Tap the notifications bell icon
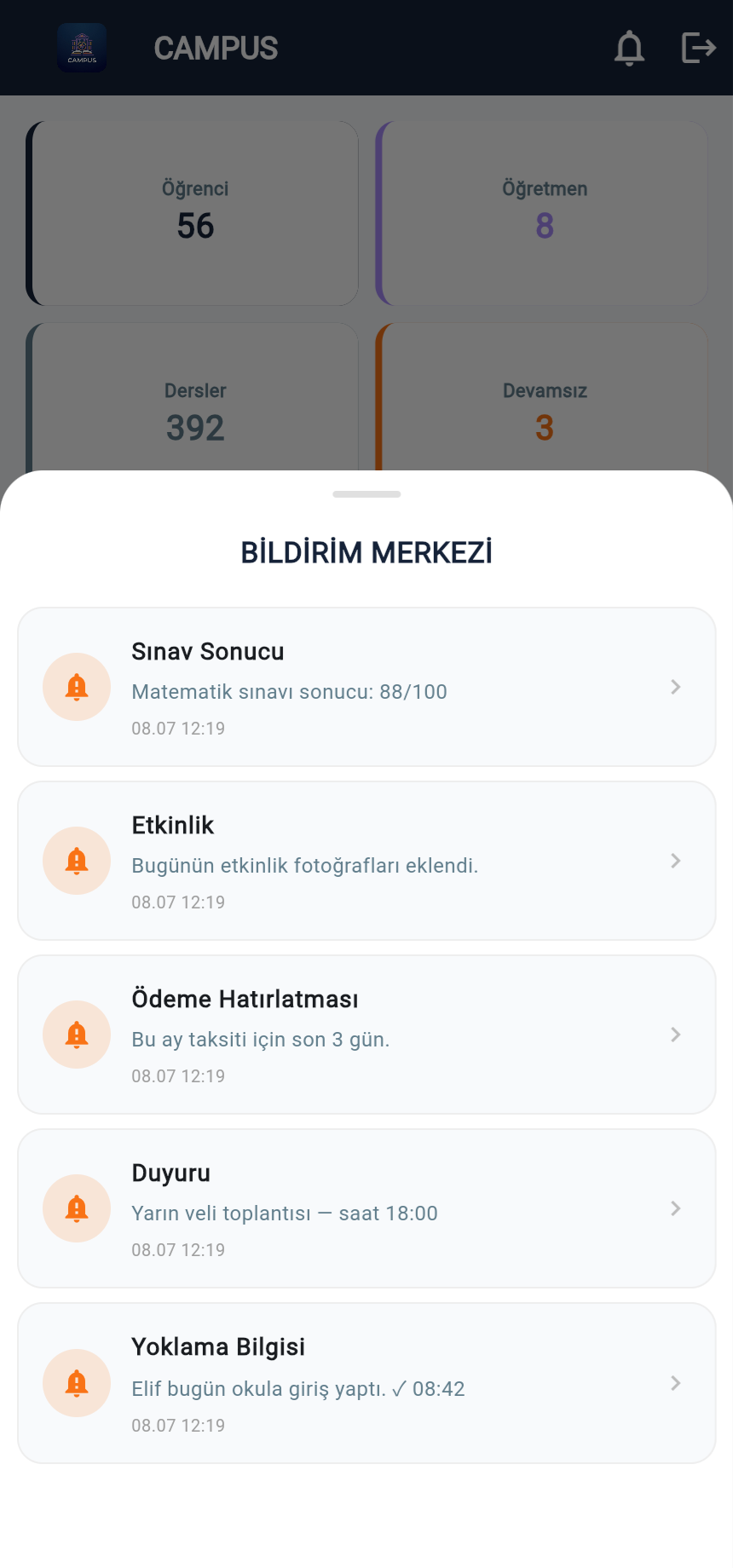Image resolution: width=733 pixels, height=1568 pixels. [x=630, y=48]
